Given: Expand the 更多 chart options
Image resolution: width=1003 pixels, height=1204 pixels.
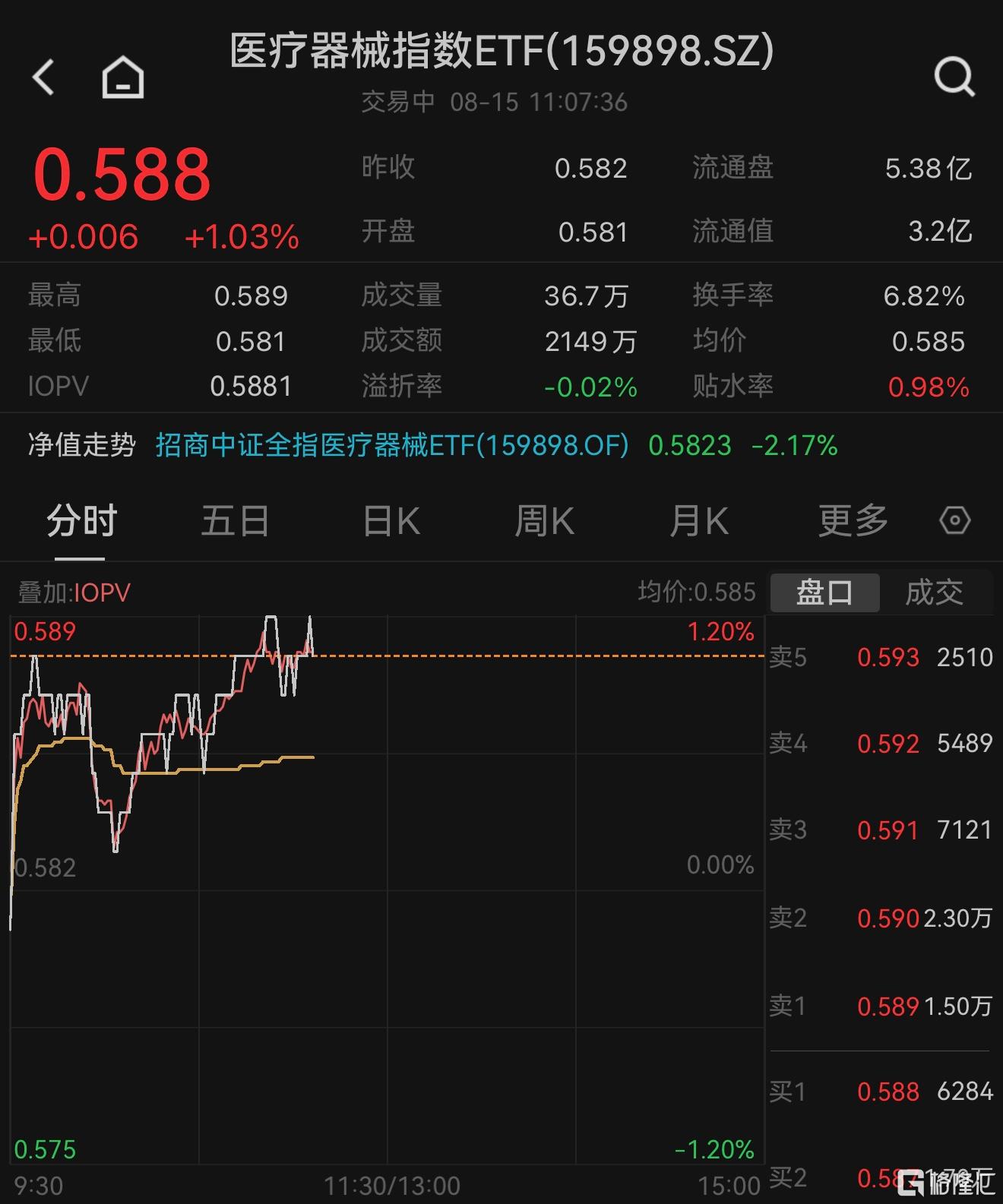Looking at the screenshot, I should click(x=853, y=522).
